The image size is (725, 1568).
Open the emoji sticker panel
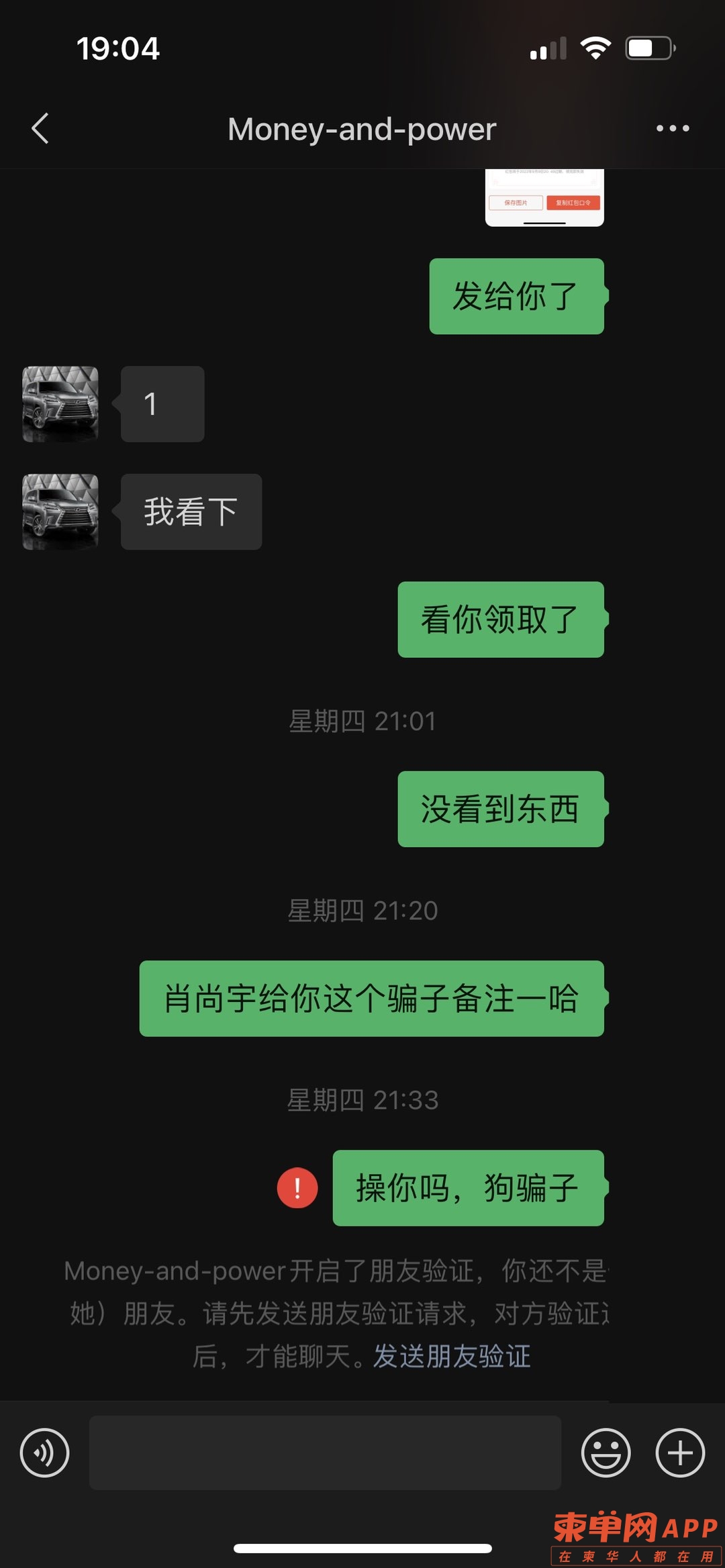pyautogui.click(x=606, y=1453)
